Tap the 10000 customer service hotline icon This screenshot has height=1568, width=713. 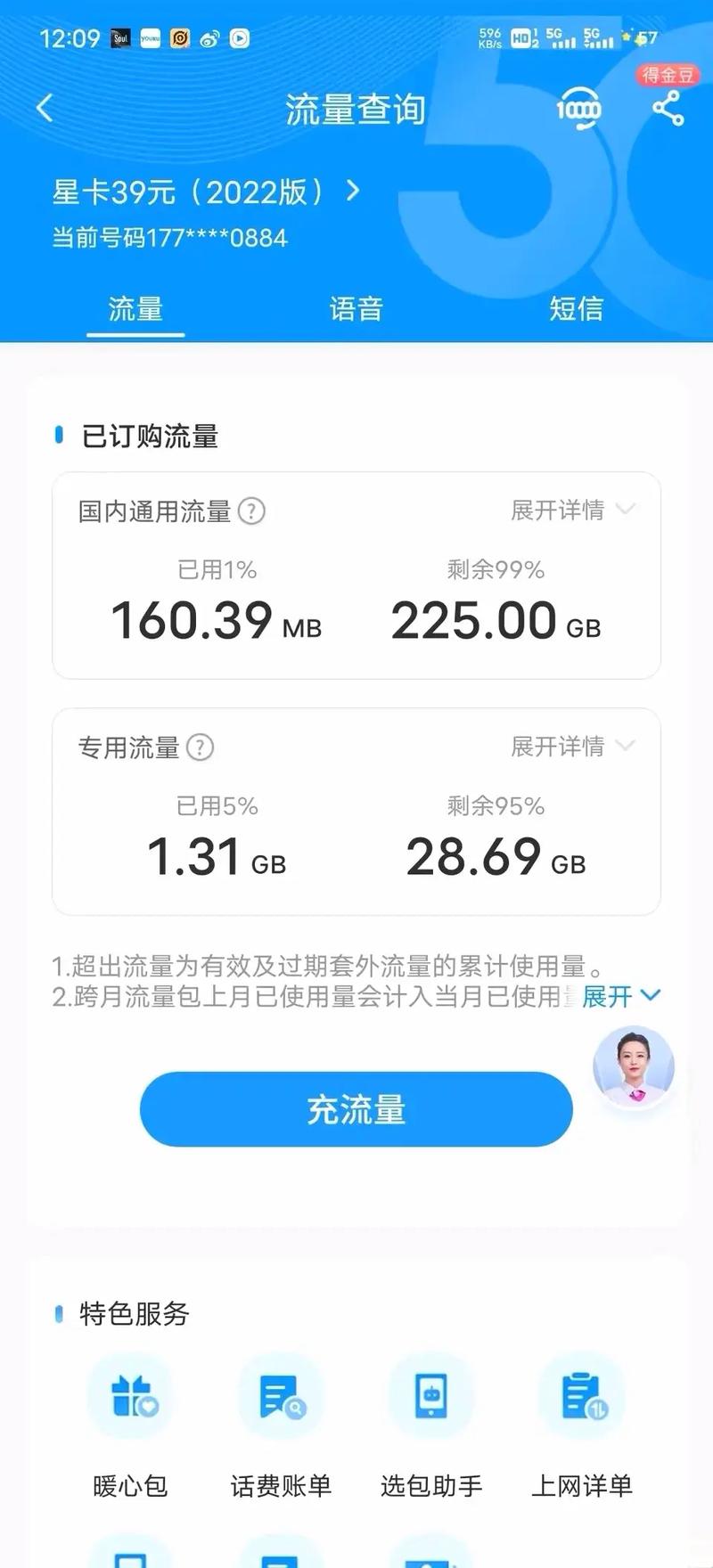point(580,107)
